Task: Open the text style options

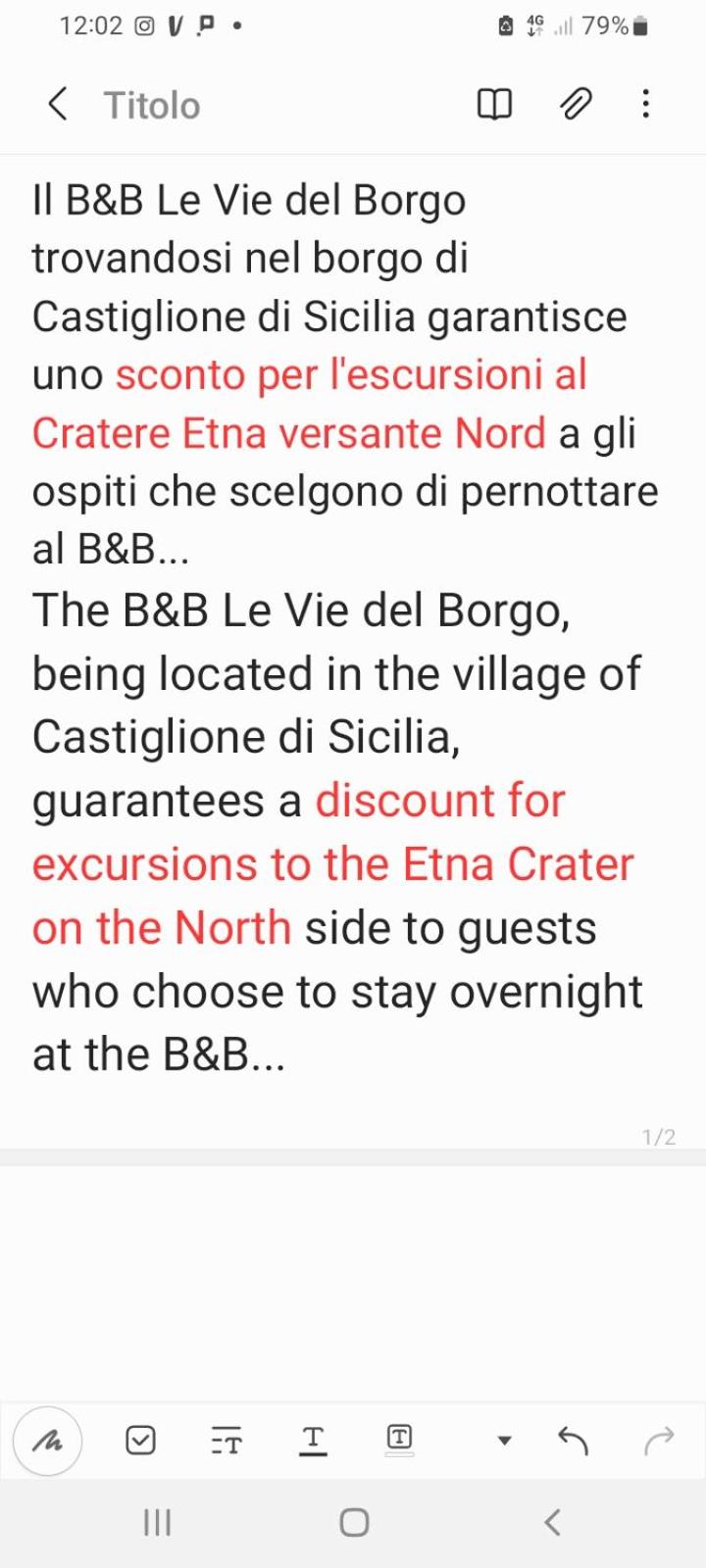Action: tap(227, 1440)
